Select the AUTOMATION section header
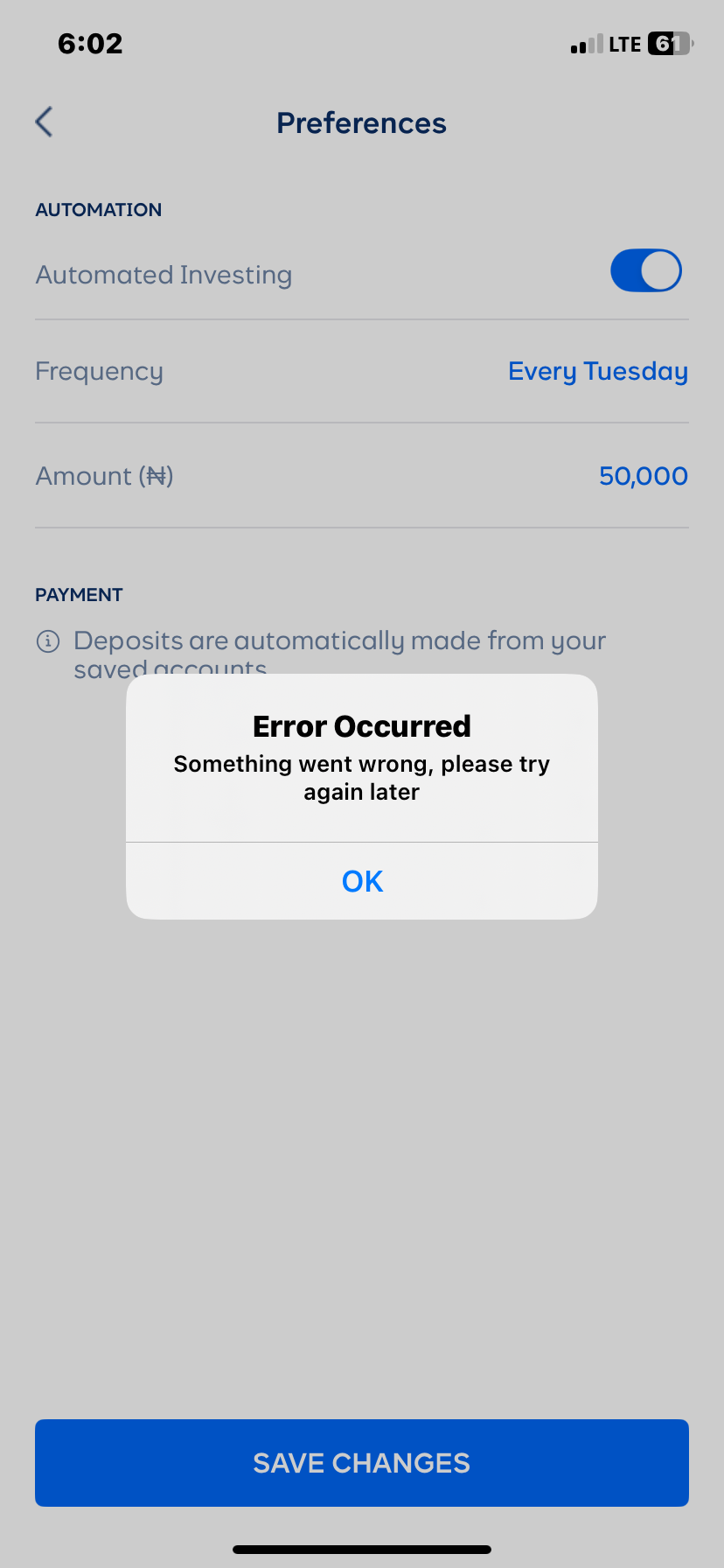Viewport: 724px width, 1568px height. [98, 209]
